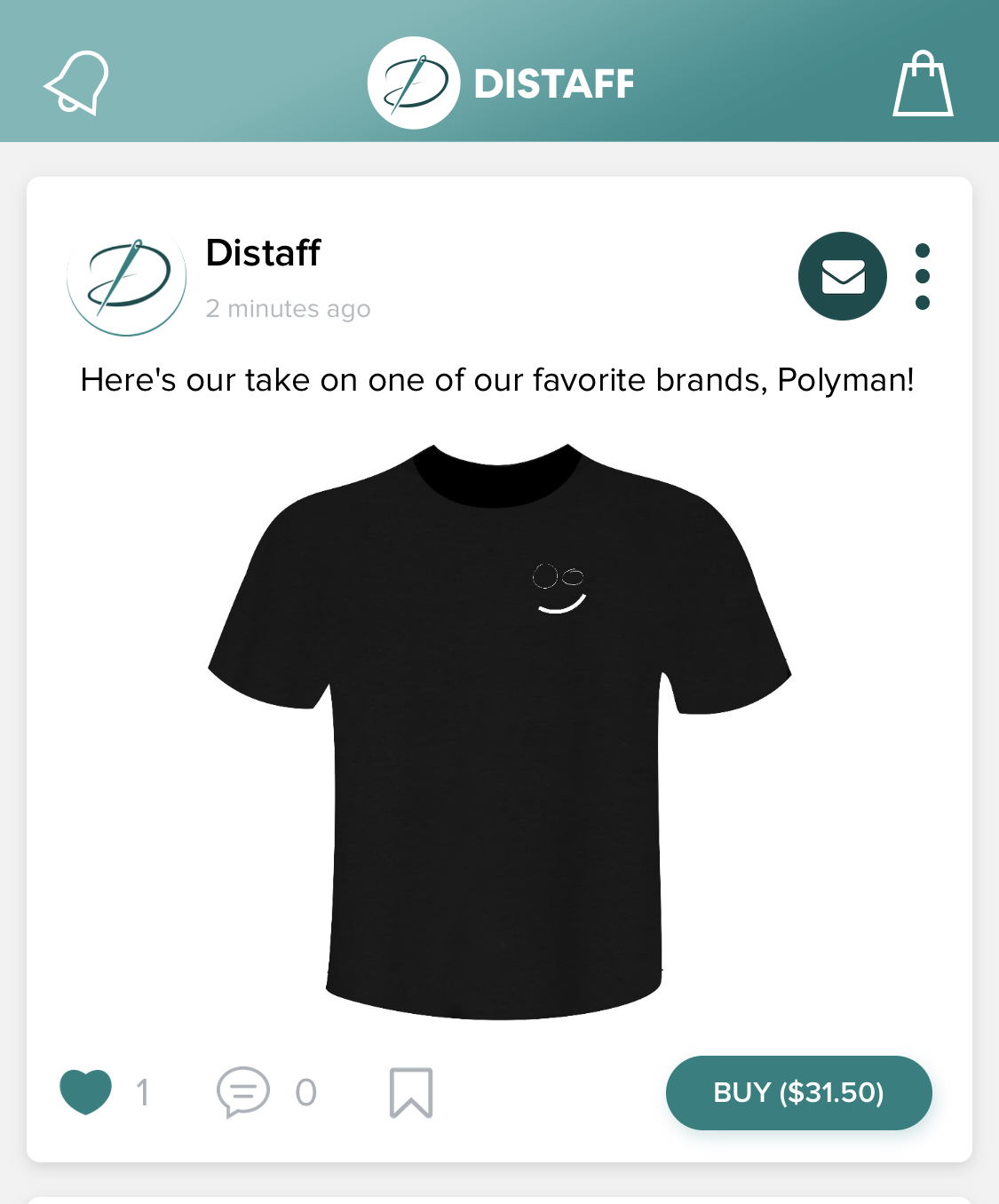Open comments on the post
This screenshot has width=999, height=1204.
(242, 1091)
